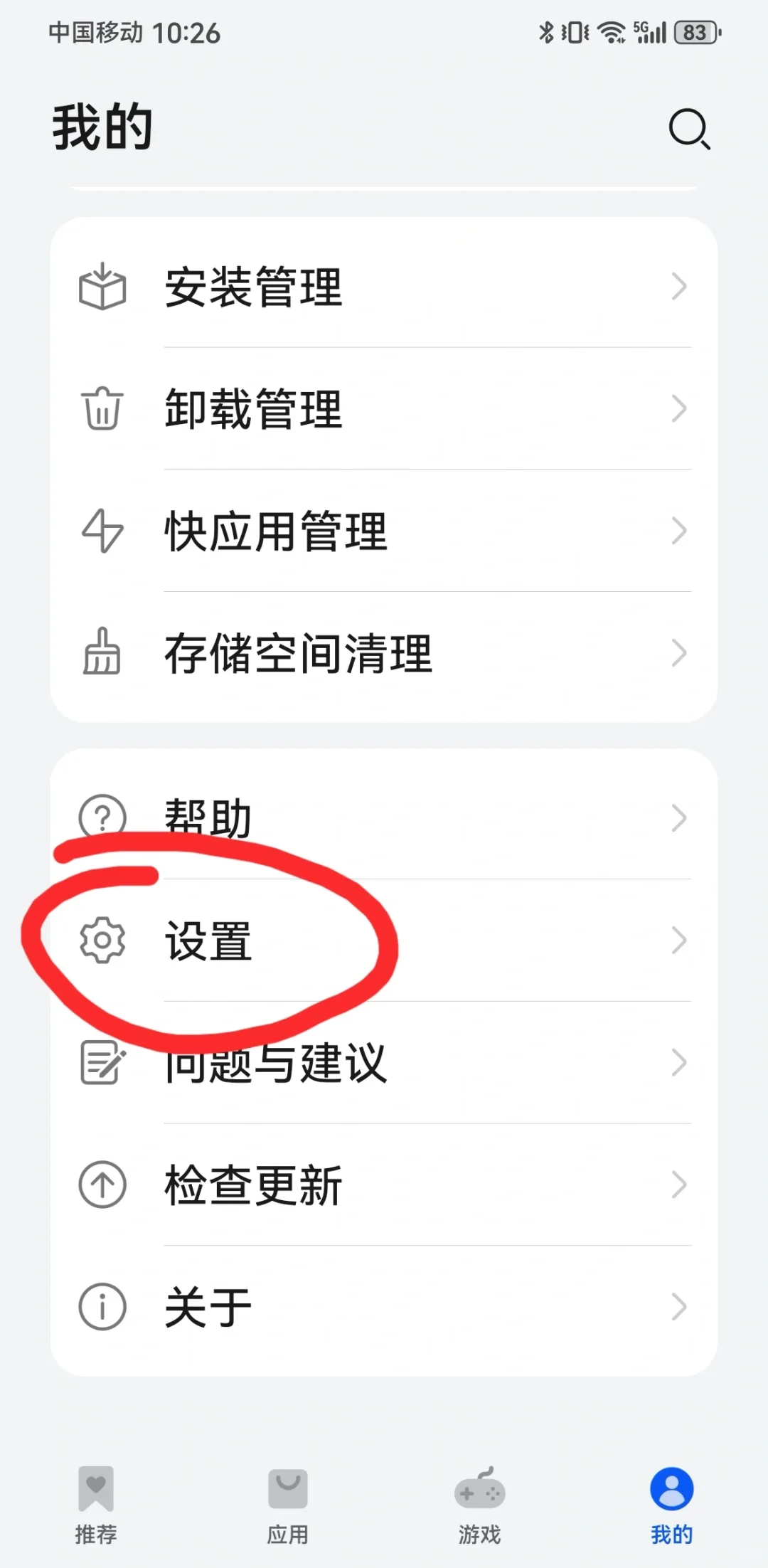The image size is (768, 1568).
Task: Click the 关于 info circle icon
Action: click(100, 1304)
